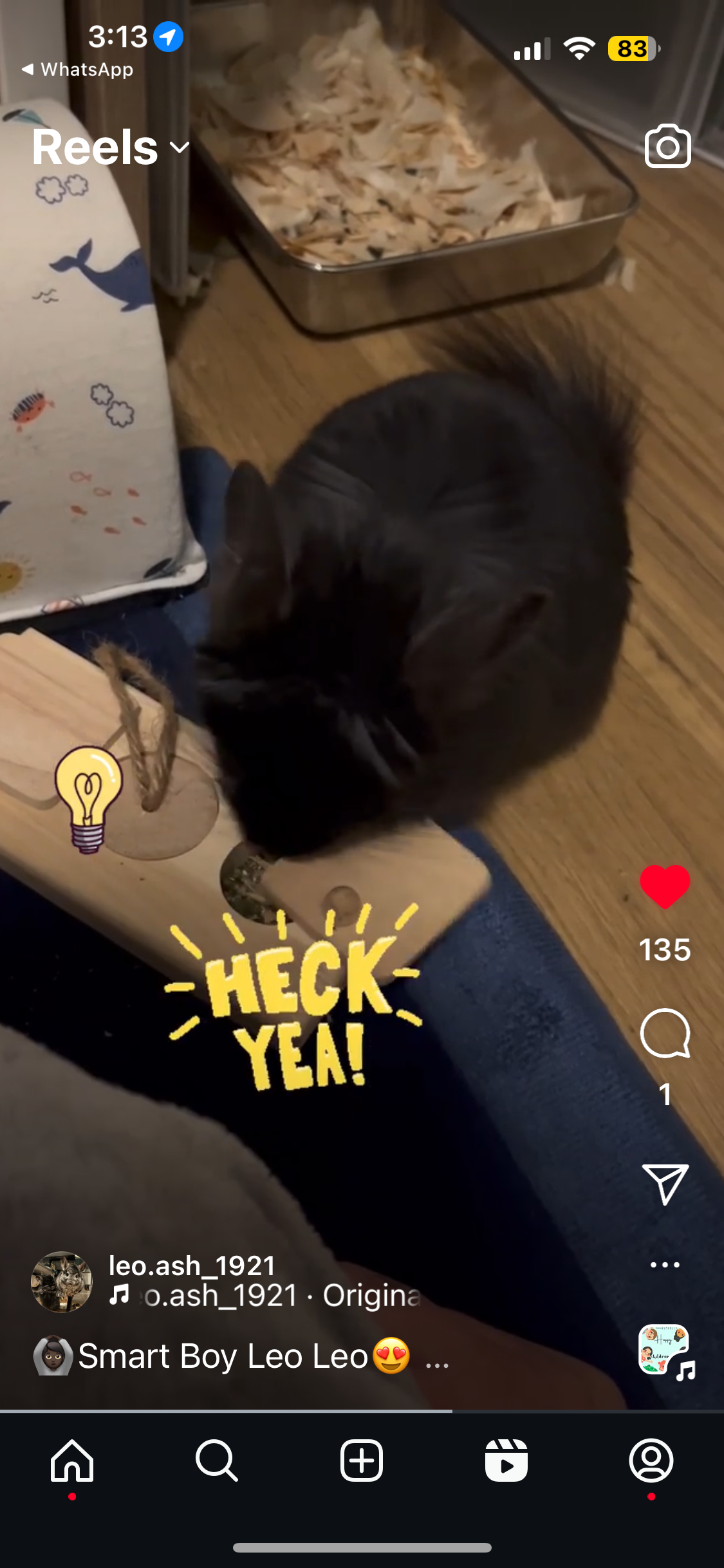Open the camera to create a reel
Viewport: 724px width, 1568px height.
click(x=667, y=147)
